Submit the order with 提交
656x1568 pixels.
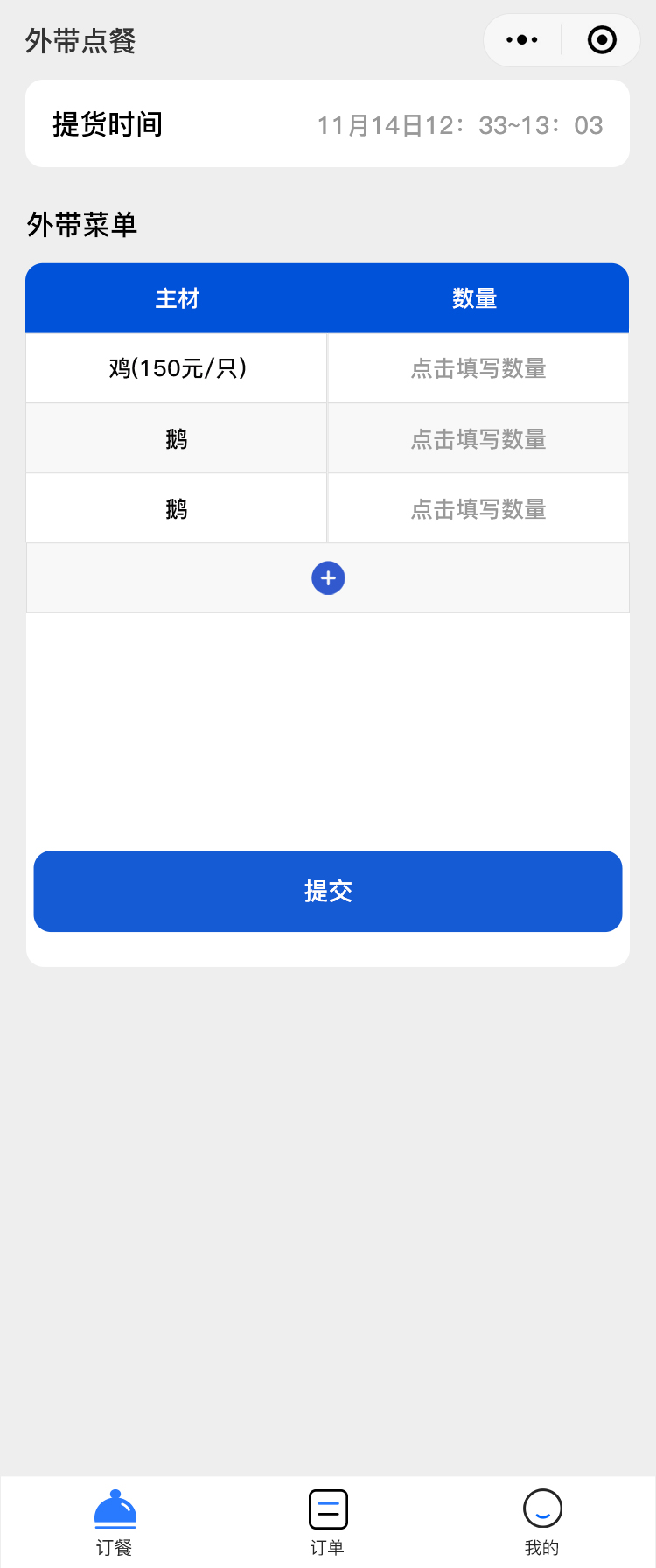328,891
